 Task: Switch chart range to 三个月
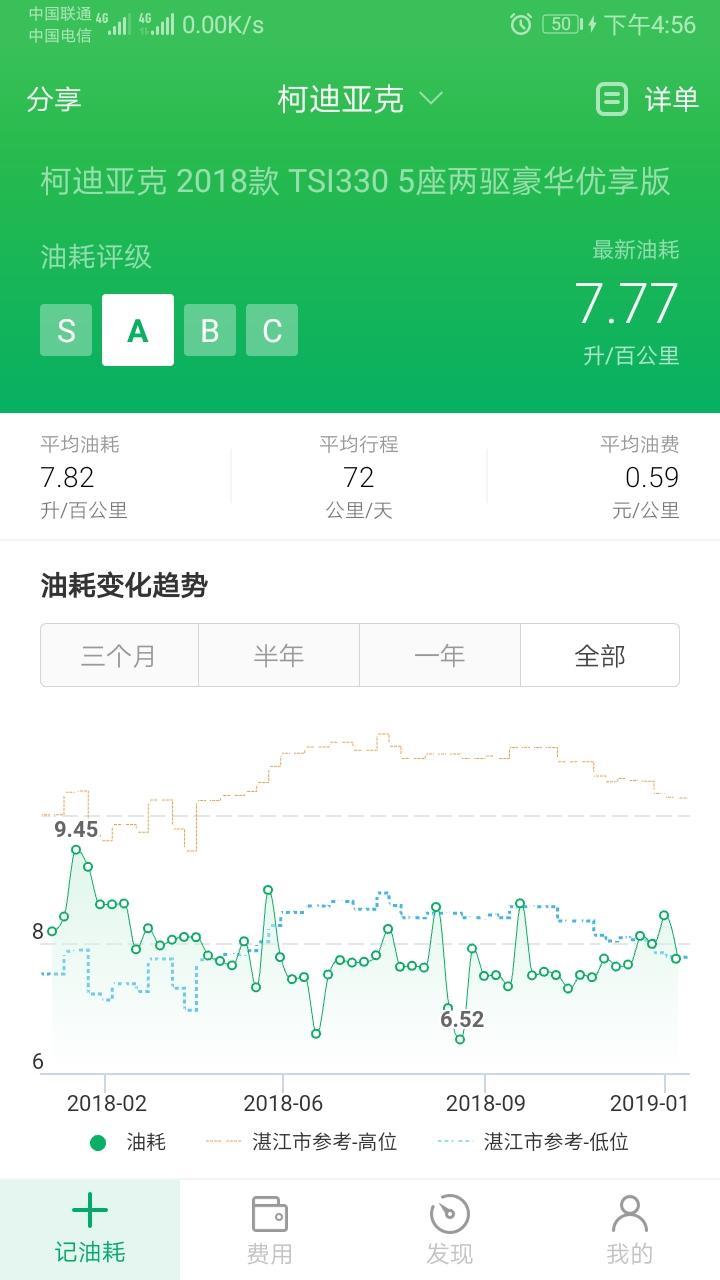119,656
